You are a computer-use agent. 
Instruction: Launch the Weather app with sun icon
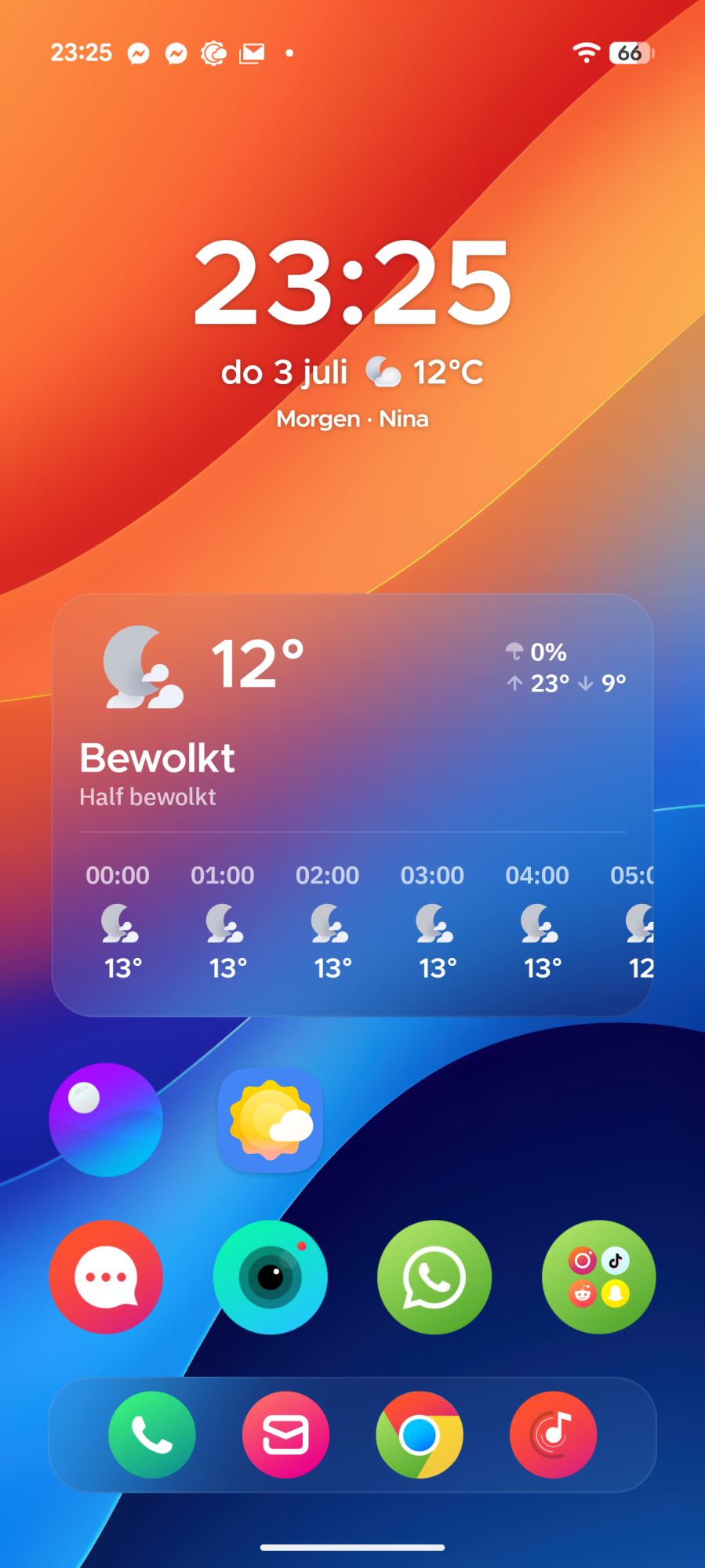271,1120
